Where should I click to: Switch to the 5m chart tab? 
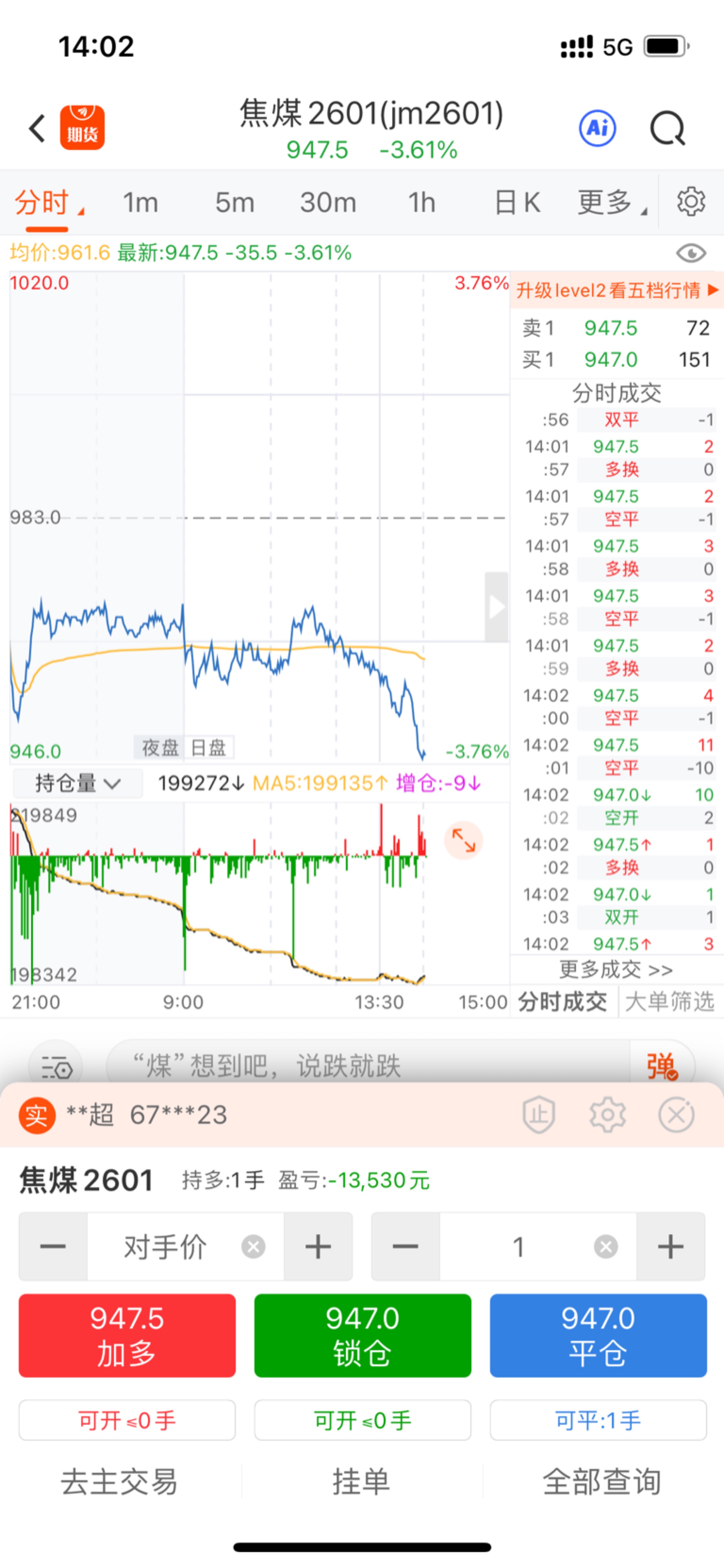pos(234,202)
